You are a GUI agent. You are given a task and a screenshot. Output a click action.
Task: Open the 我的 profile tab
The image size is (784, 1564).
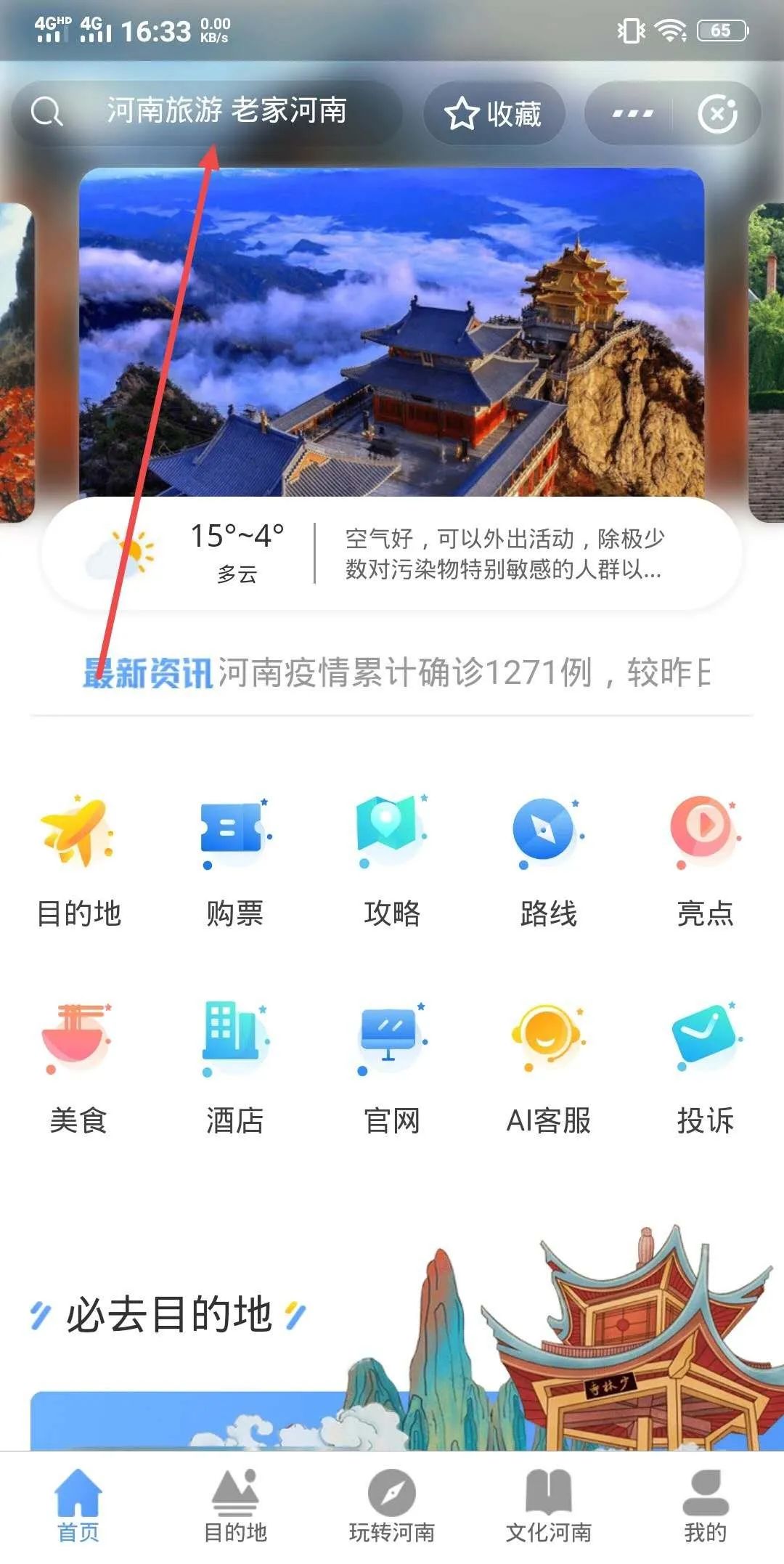pos(705,1507)
